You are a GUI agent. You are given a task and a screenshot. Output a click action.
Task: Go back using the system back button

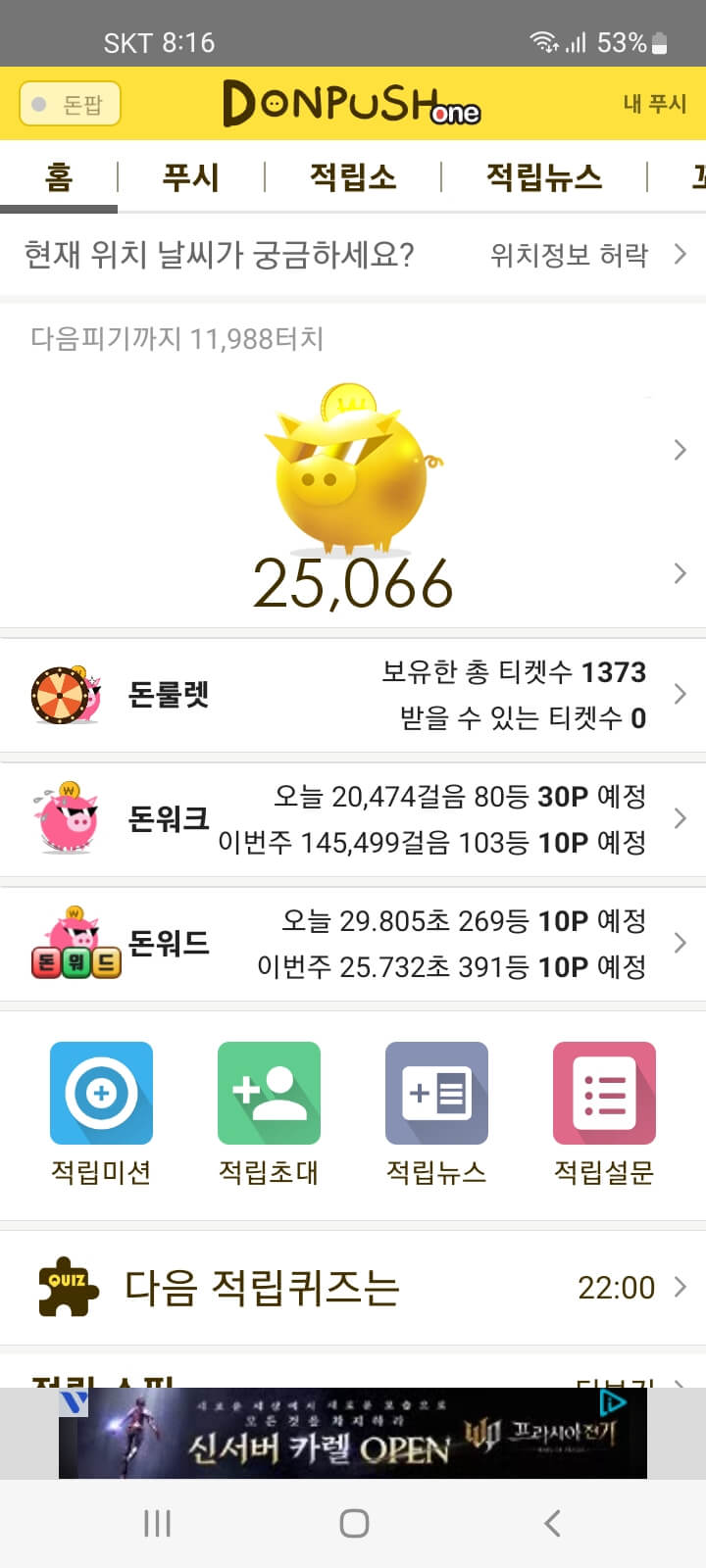click(552, 1523)
